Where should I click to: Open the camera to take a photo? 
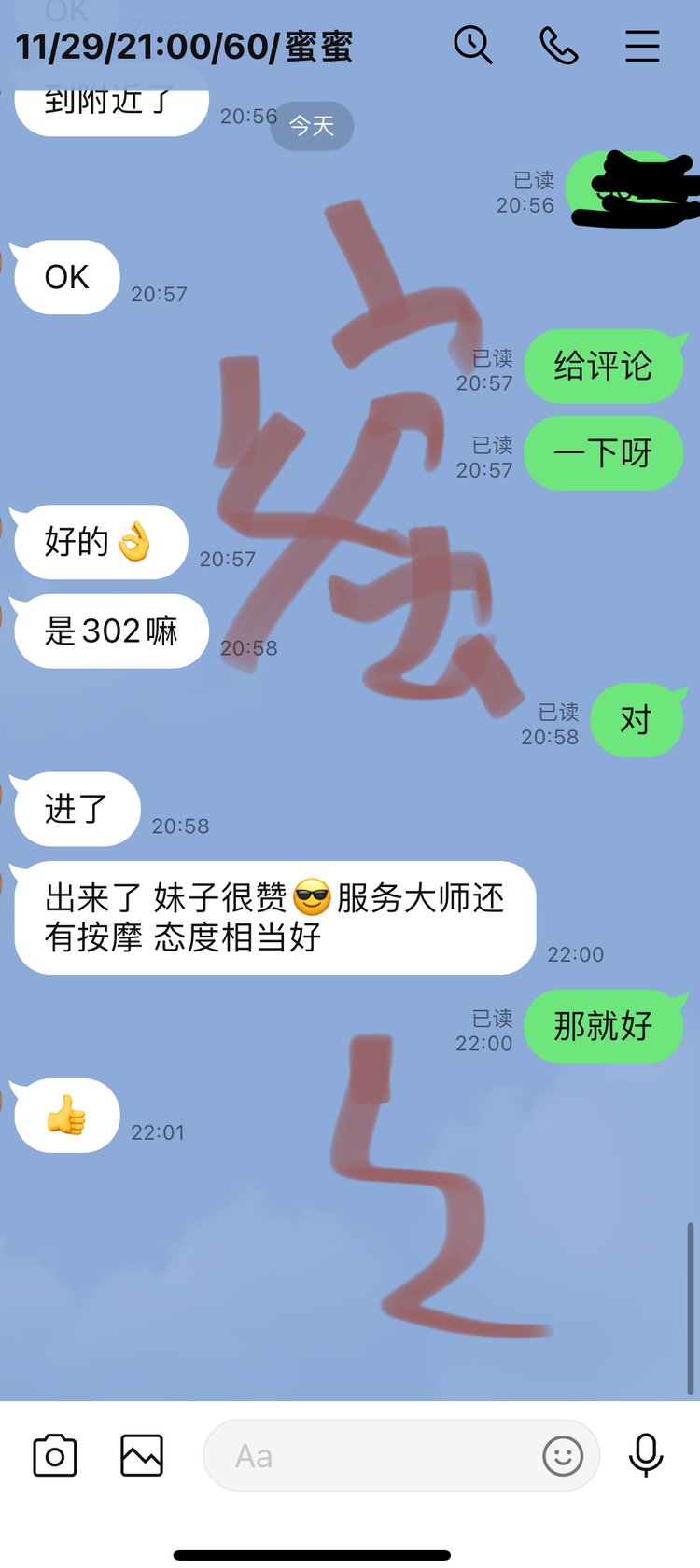point(55,1455)
